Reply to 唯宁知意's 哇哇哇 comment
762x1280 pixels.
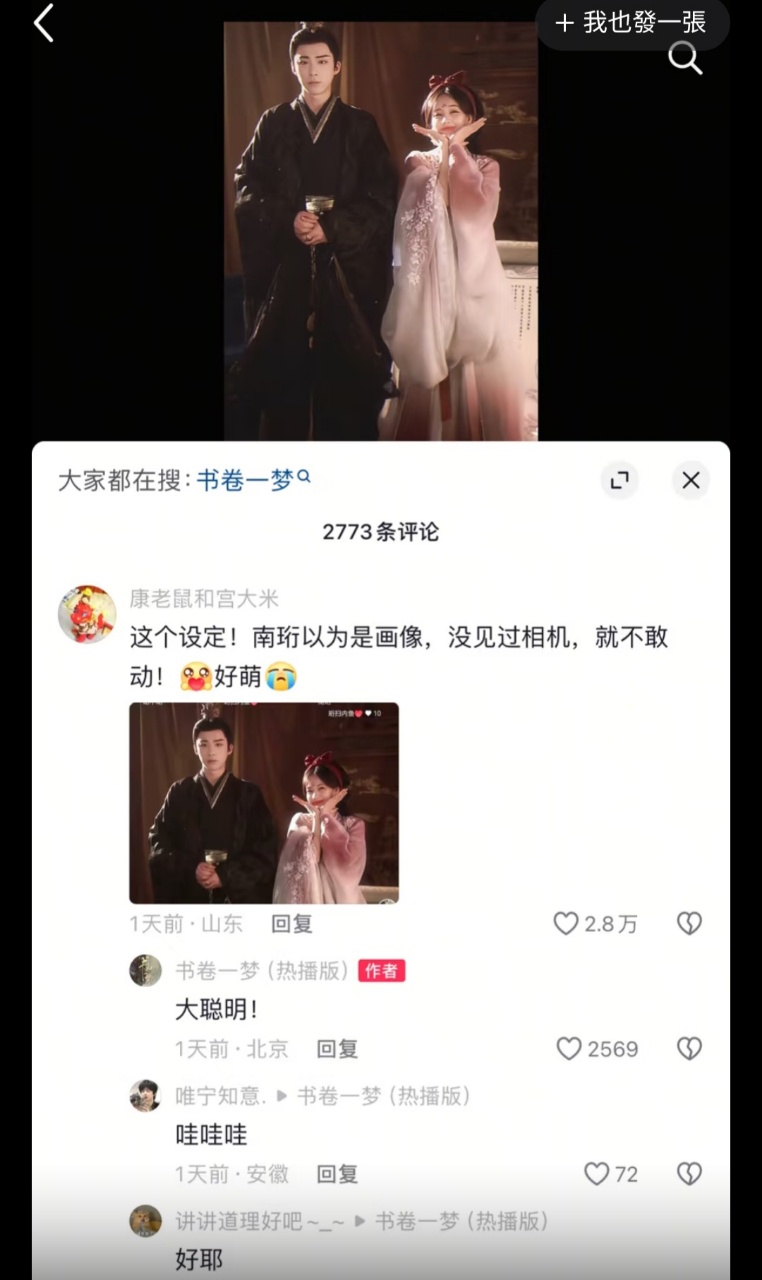coord(337,1174)
